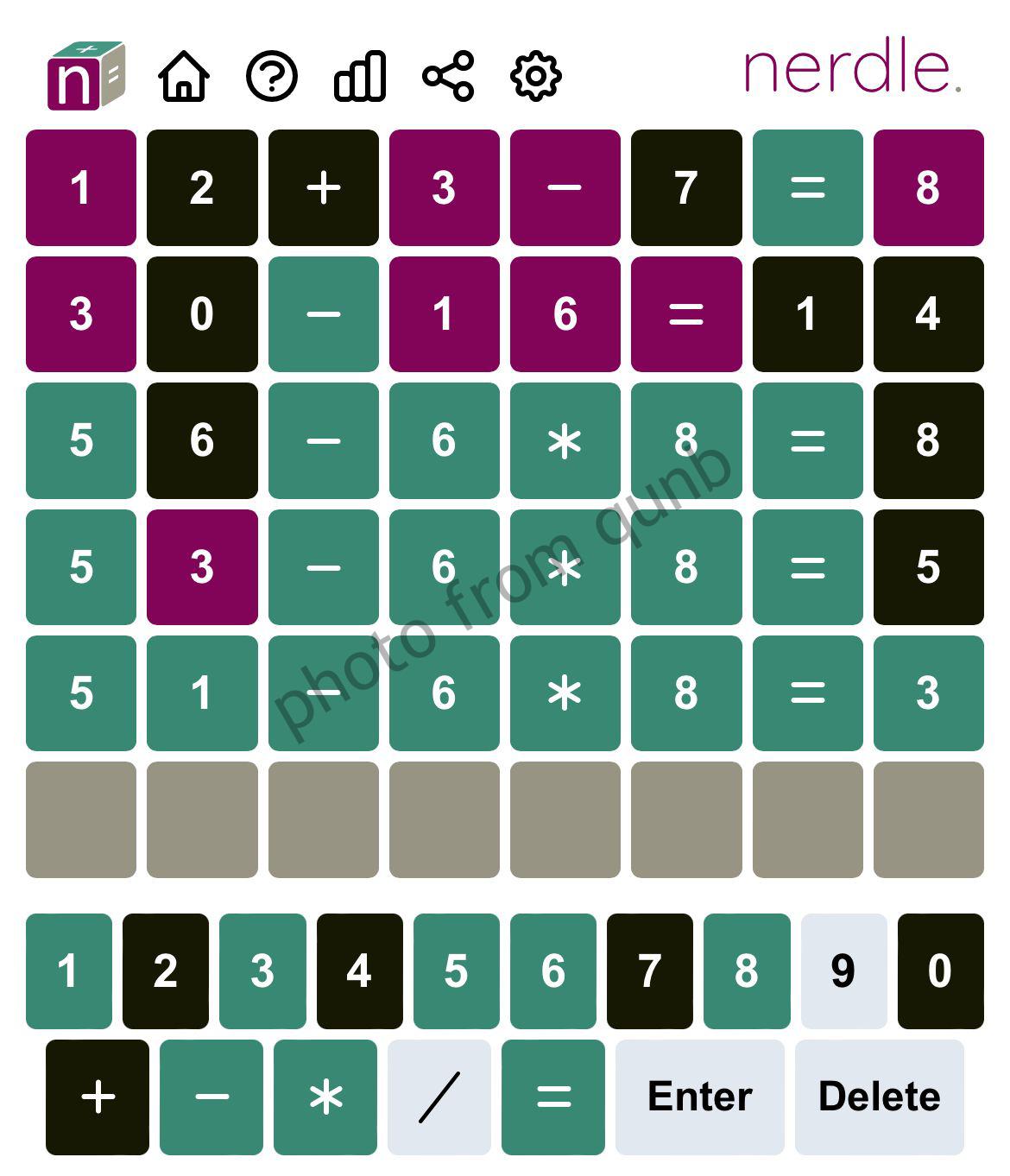Tap the nerdle cube logo button

[x=86, y=76]
